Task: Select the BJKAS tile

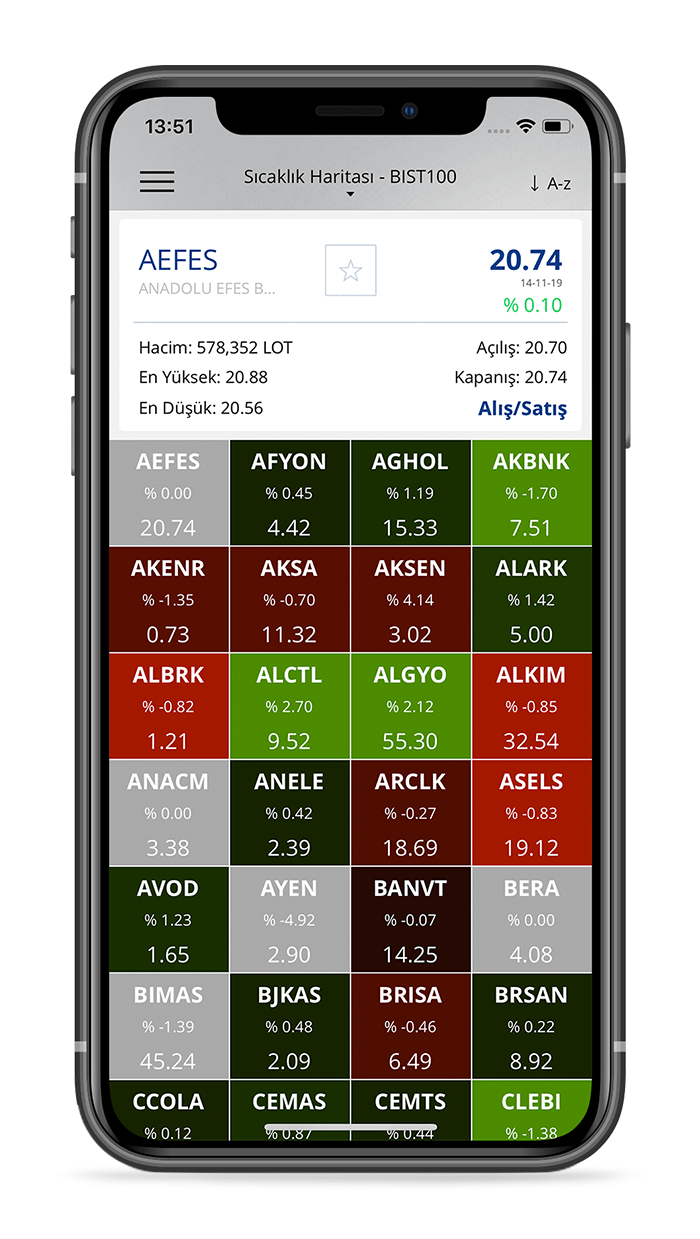Action: pyautogui.click(x=289, y=1027)
